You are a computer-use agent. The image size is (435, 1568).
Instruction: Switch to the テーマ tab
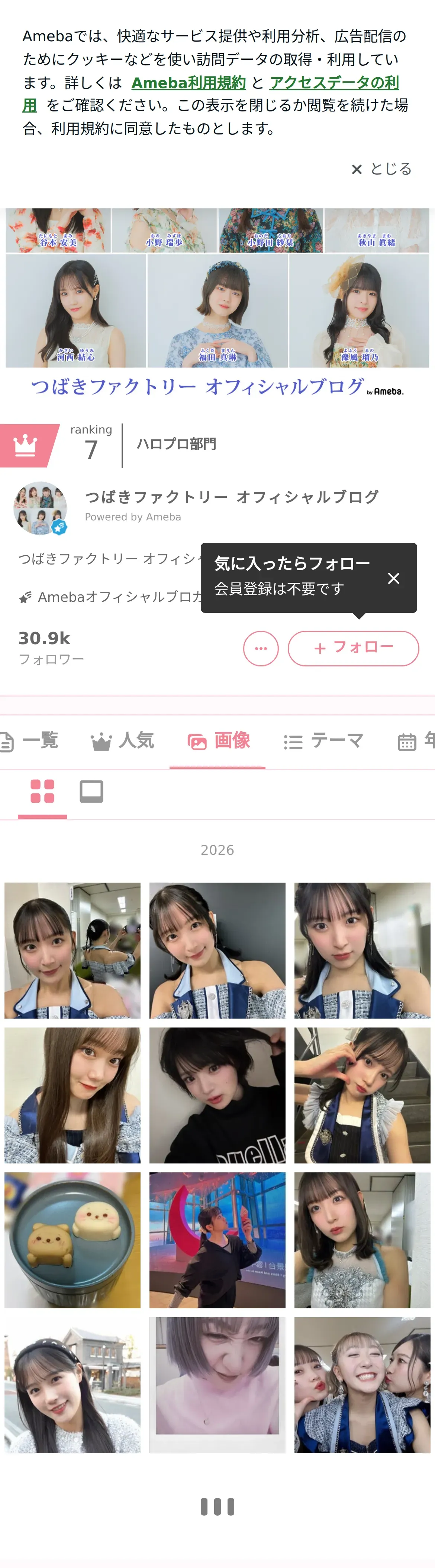(323, 741)
